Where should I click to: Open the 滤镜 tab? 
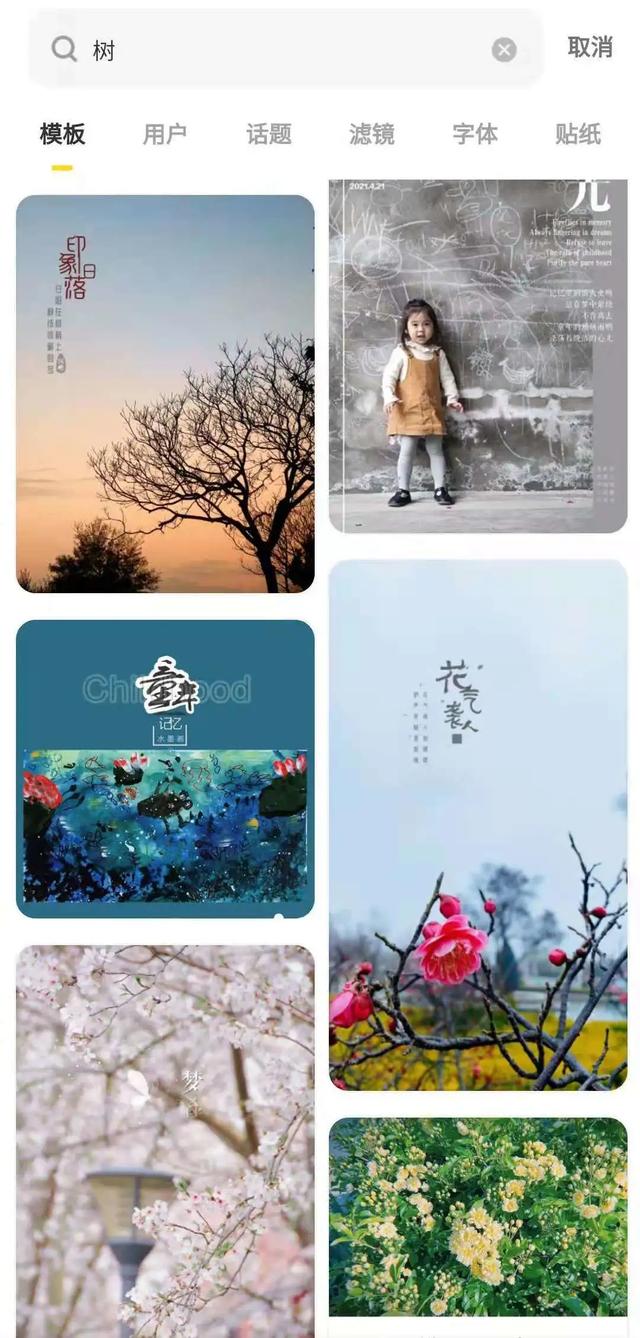[x=372, y=134]
